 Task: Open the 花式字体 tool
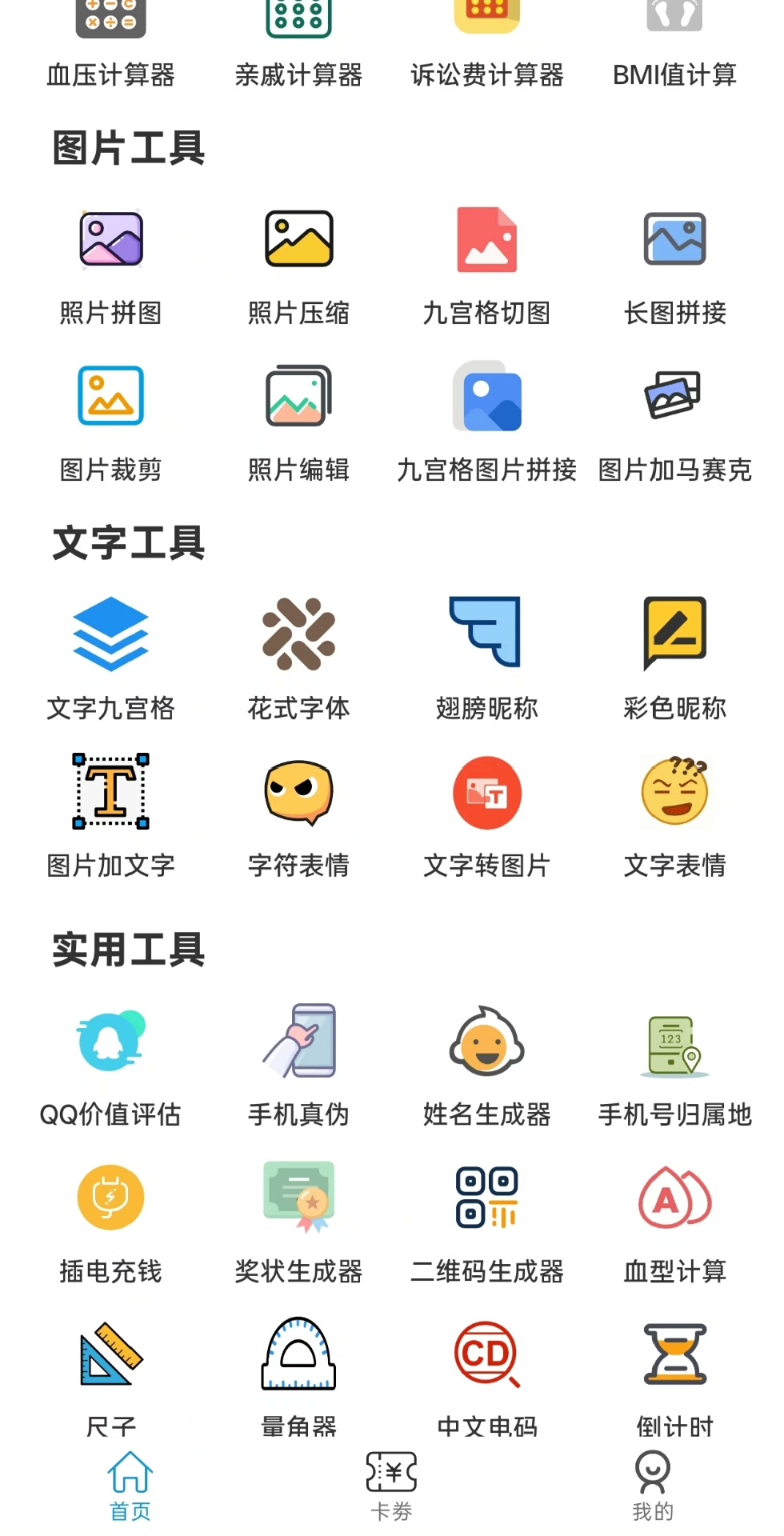click(298, 634)
